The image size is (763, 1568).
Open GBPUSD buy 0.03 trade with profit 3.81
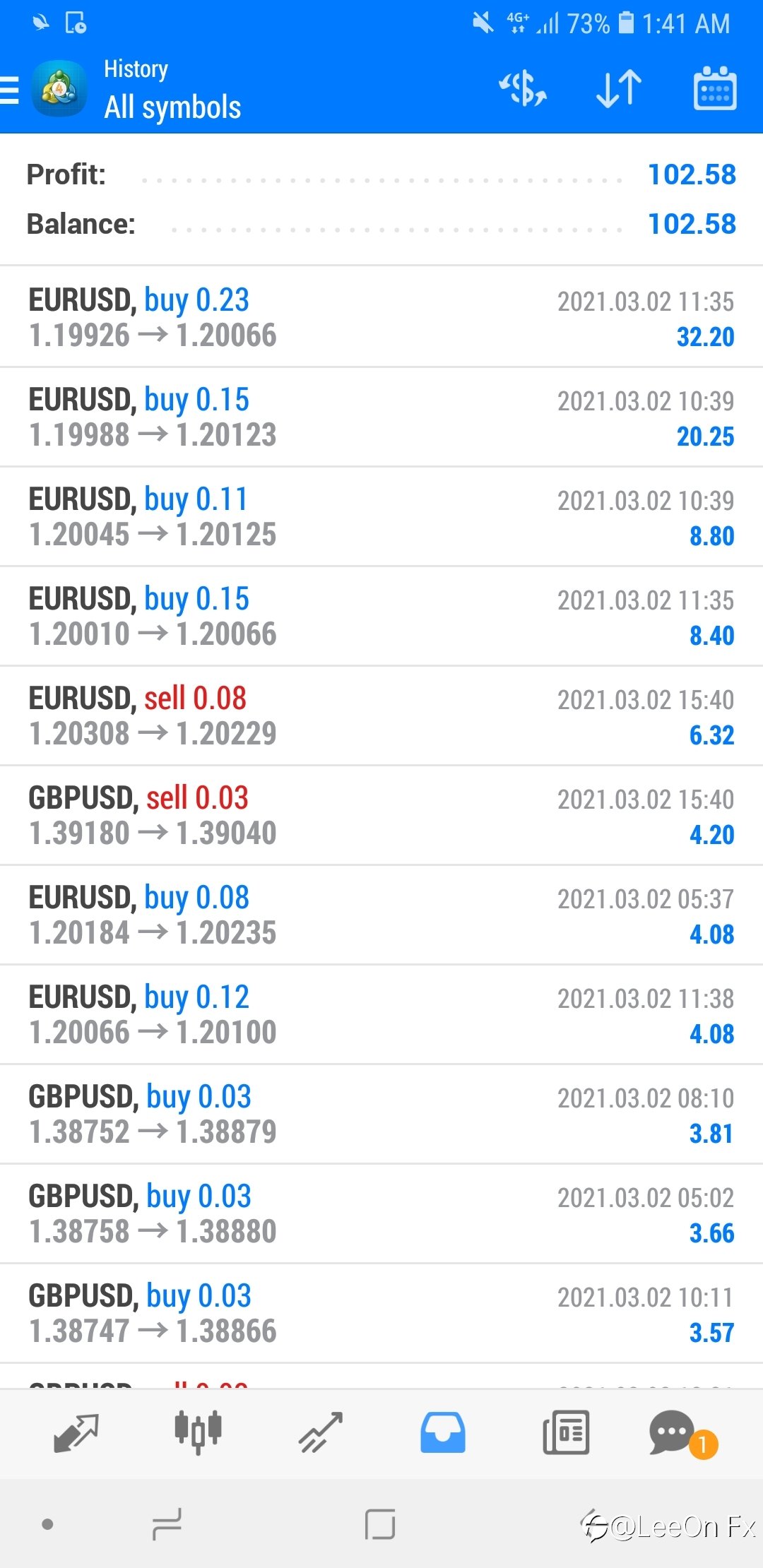click(381, 1114)
